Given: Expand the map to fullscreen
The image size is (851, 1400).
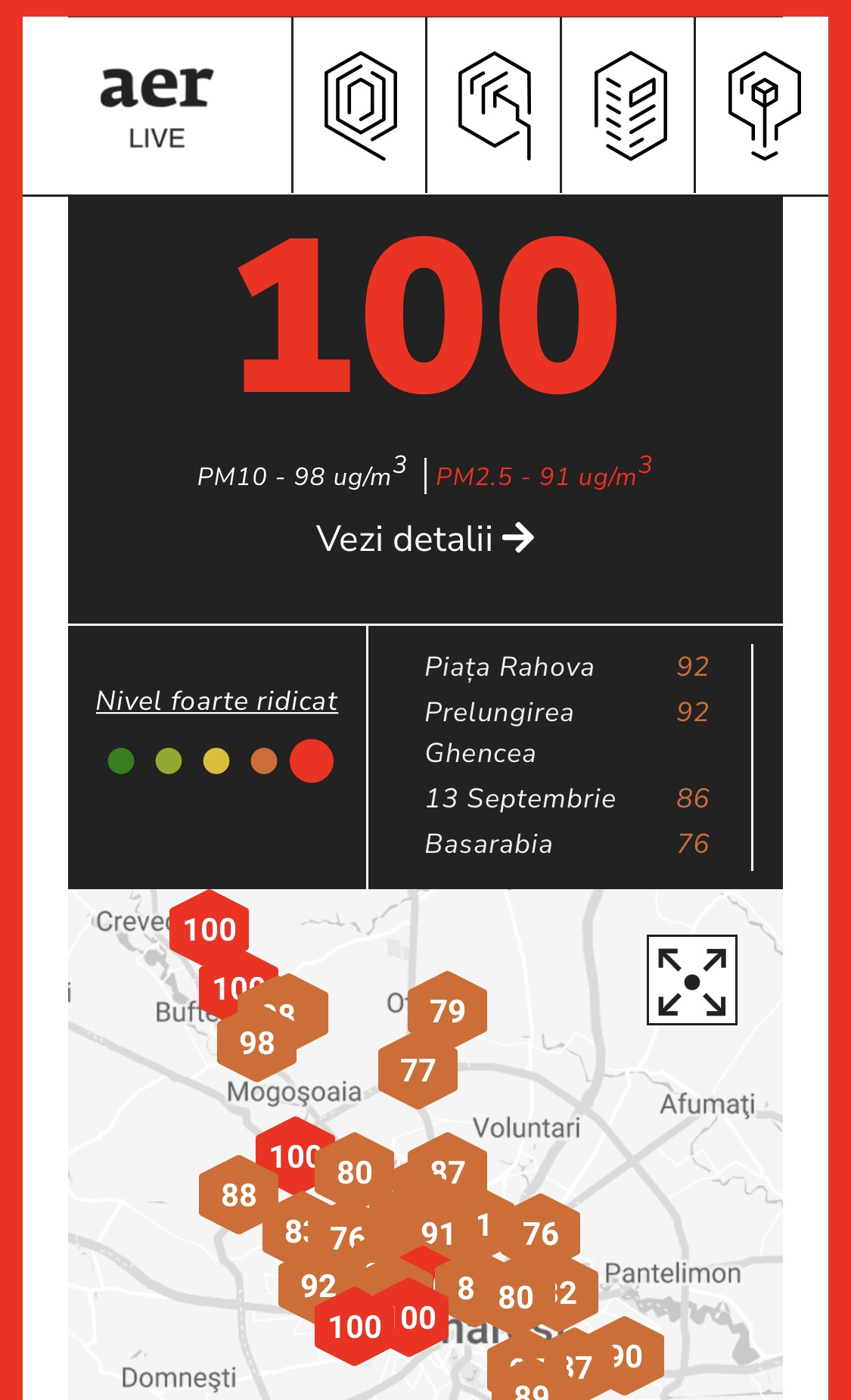Looking at the screenshot, I should (x=691, y=980).
